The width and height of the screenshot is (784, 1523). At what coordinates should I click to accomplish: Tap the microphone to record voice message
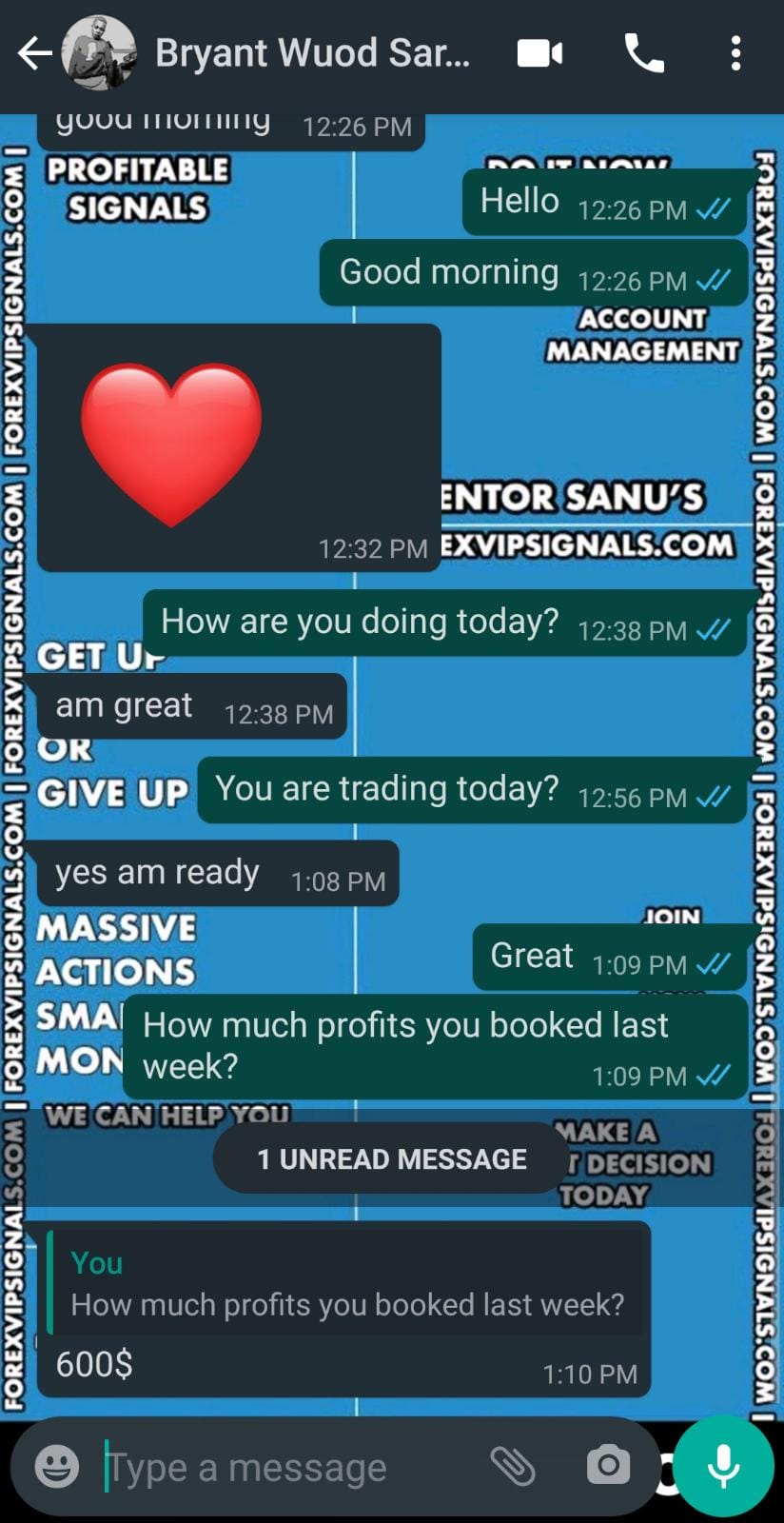pyautogui.click(x=723, y=1466)
